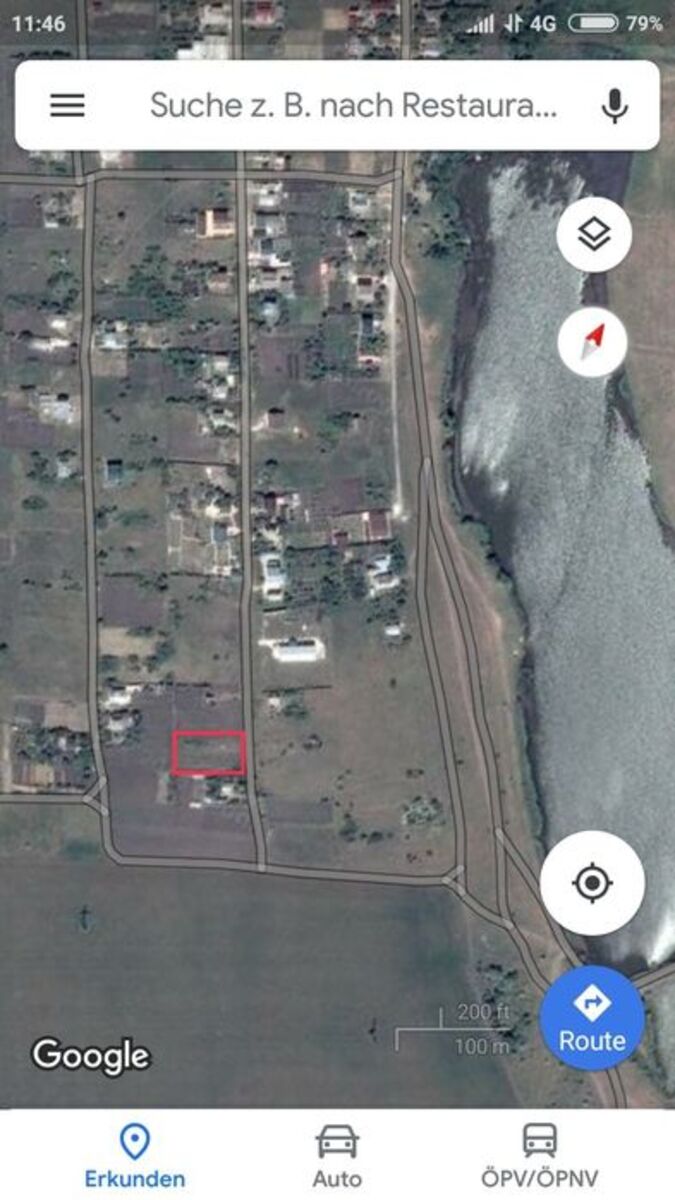Tap the search field "Suche z. B. nach Restaura..."

[x=353, y=106]
